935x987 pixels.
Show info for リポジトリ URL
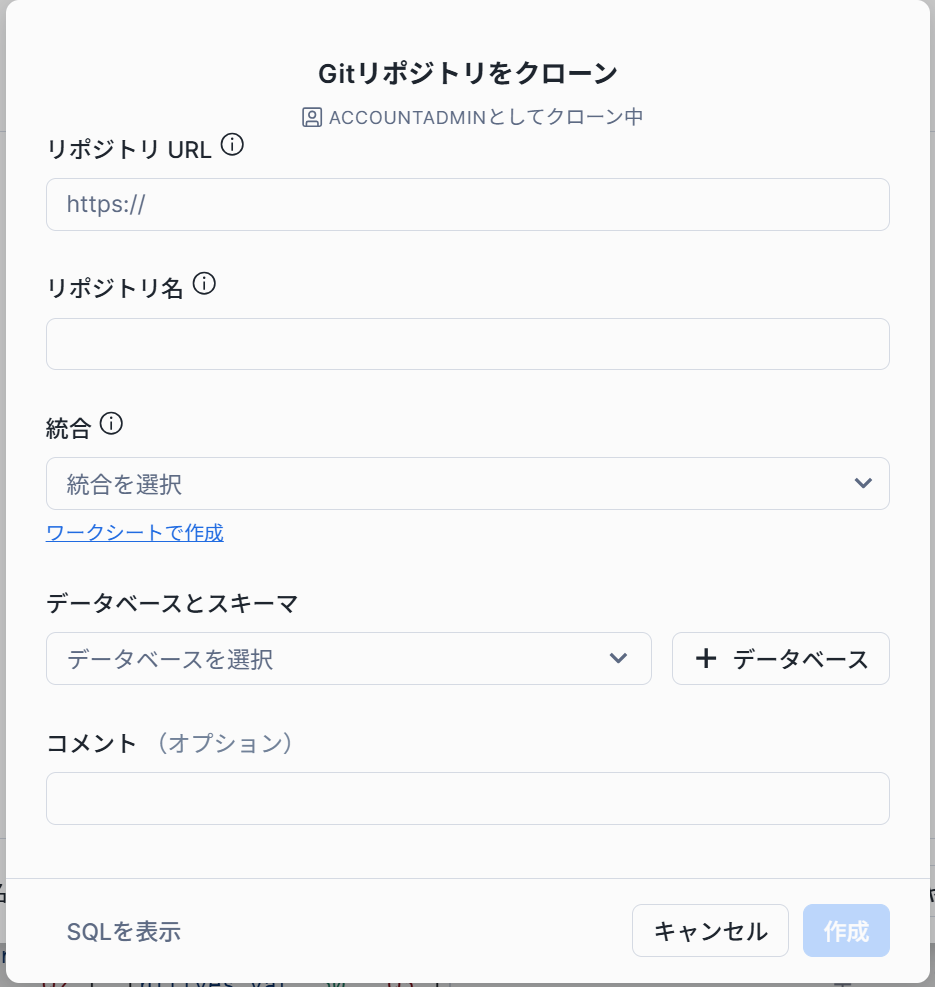[x=232, y=146]
